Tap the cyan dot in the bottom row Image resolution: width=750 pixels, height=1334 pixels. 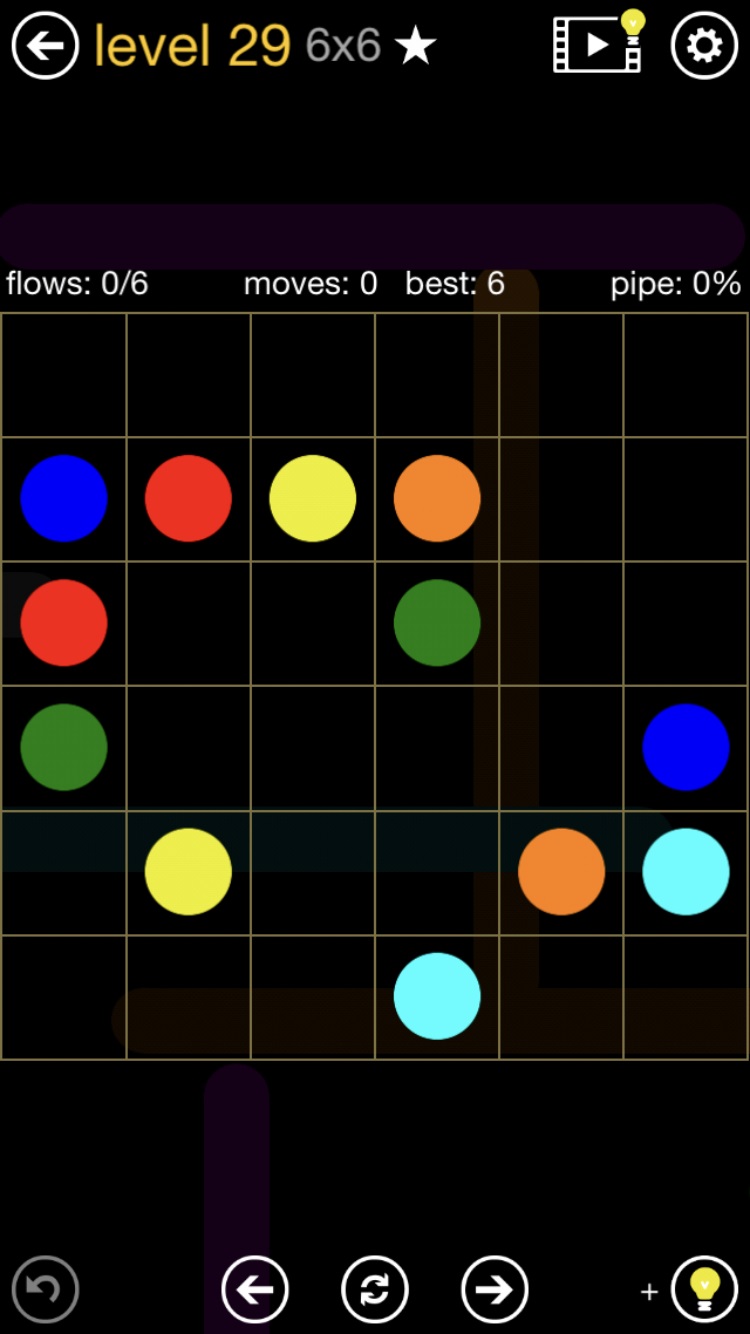tap(437, 996)
